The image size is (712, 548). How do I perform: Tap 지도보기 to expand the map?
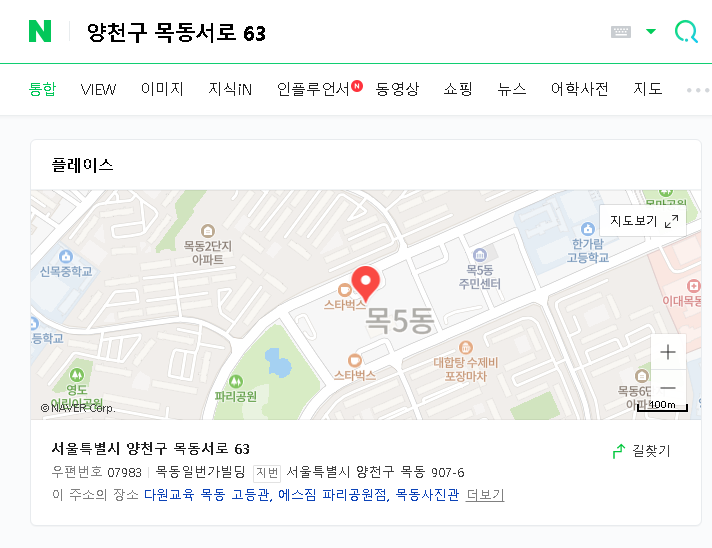pos(644,221)
